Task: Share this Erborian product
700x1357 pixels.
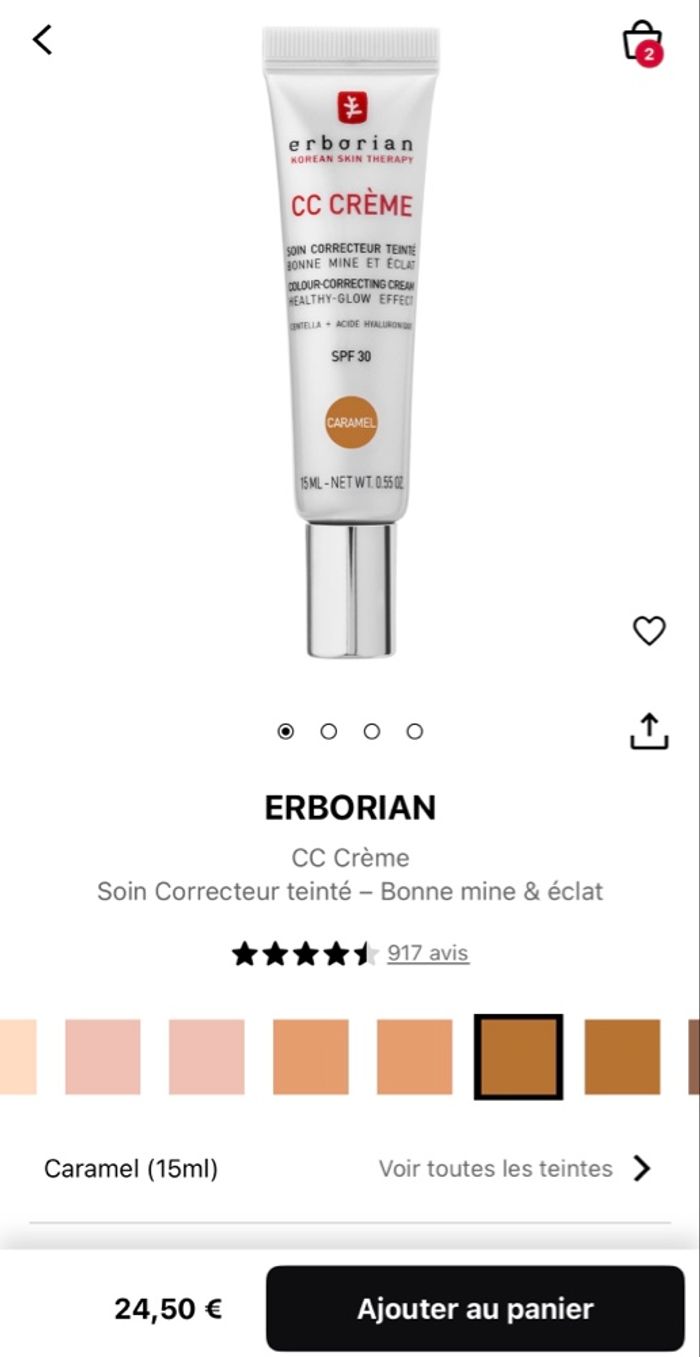Action: pos(648,731)
